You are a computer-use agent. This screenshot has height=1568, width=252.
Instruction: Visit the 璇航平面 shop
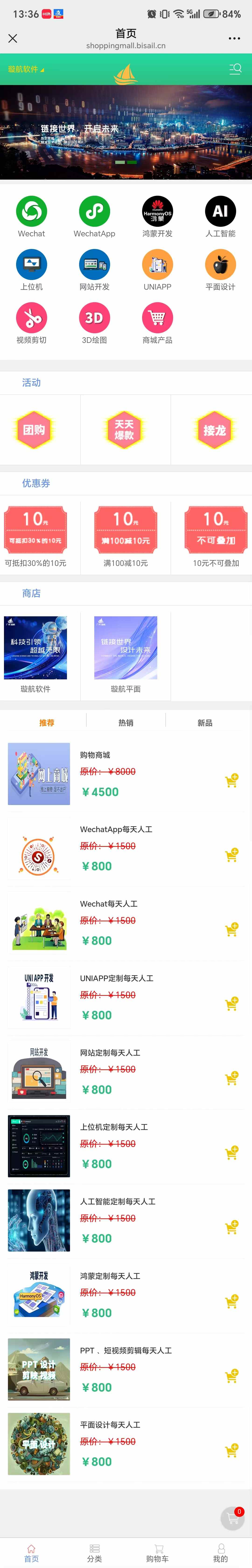[x=125, y=654]
